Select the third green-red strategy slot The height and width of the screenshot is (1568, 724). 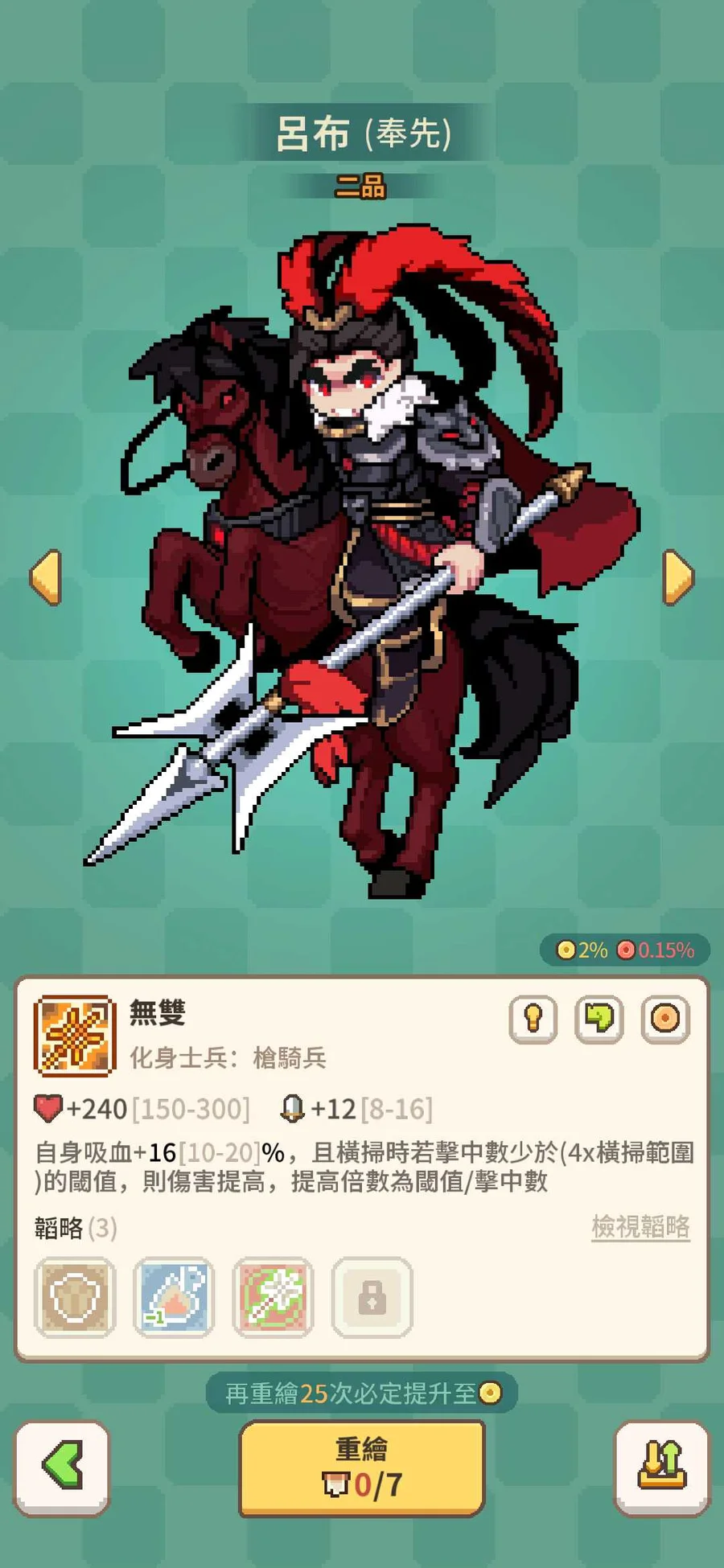pyautogui.click(x=273, y=1297)
